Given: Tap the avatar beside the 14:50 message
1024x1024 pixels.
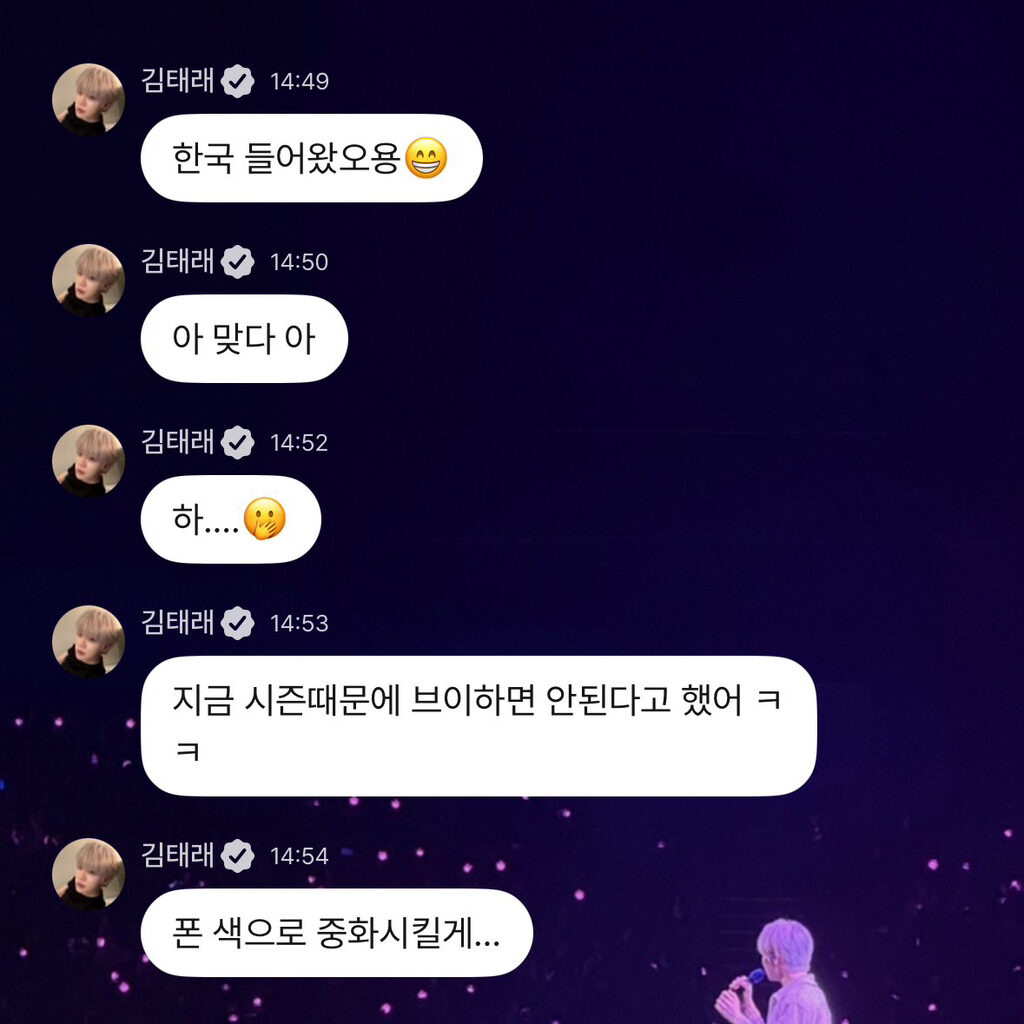Looking at the screenshot, I should click(88, 280).
